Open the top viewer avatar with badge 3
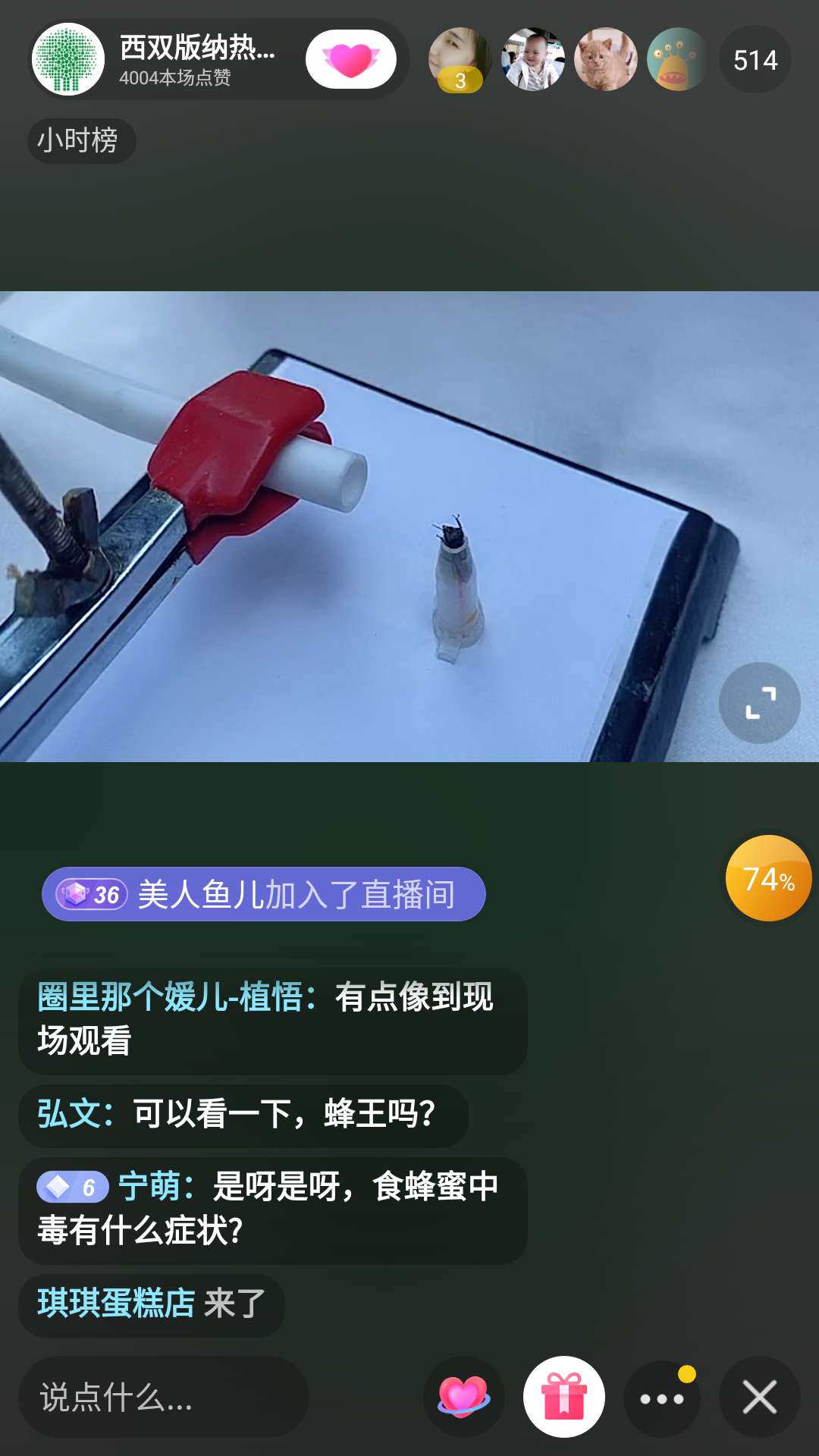Screen dimensions: 819x1456 [x=459, y=59]
